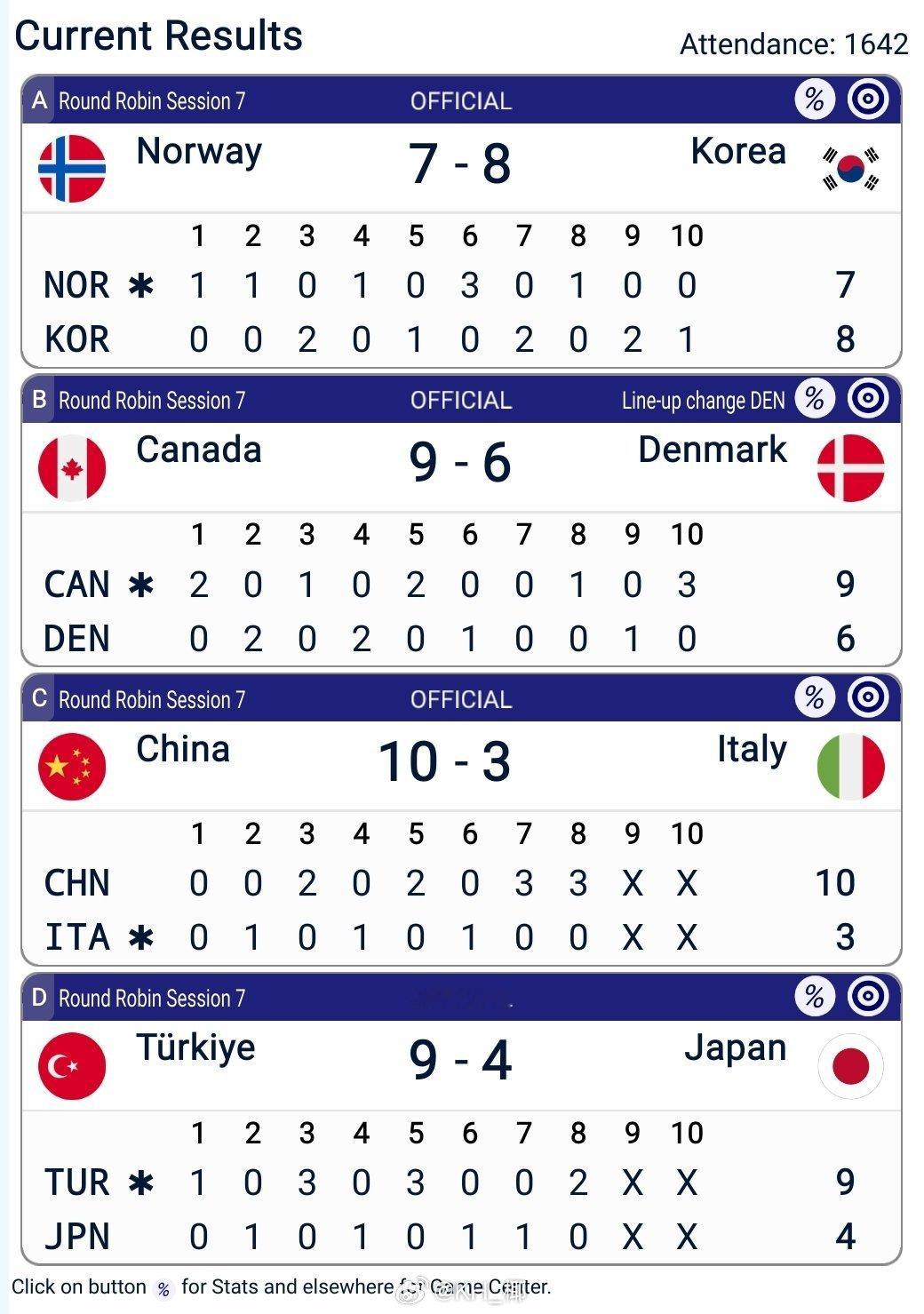
Task: Open the bullseye Game Center icon for Canada-Denmark
Action: click(868, 400)
